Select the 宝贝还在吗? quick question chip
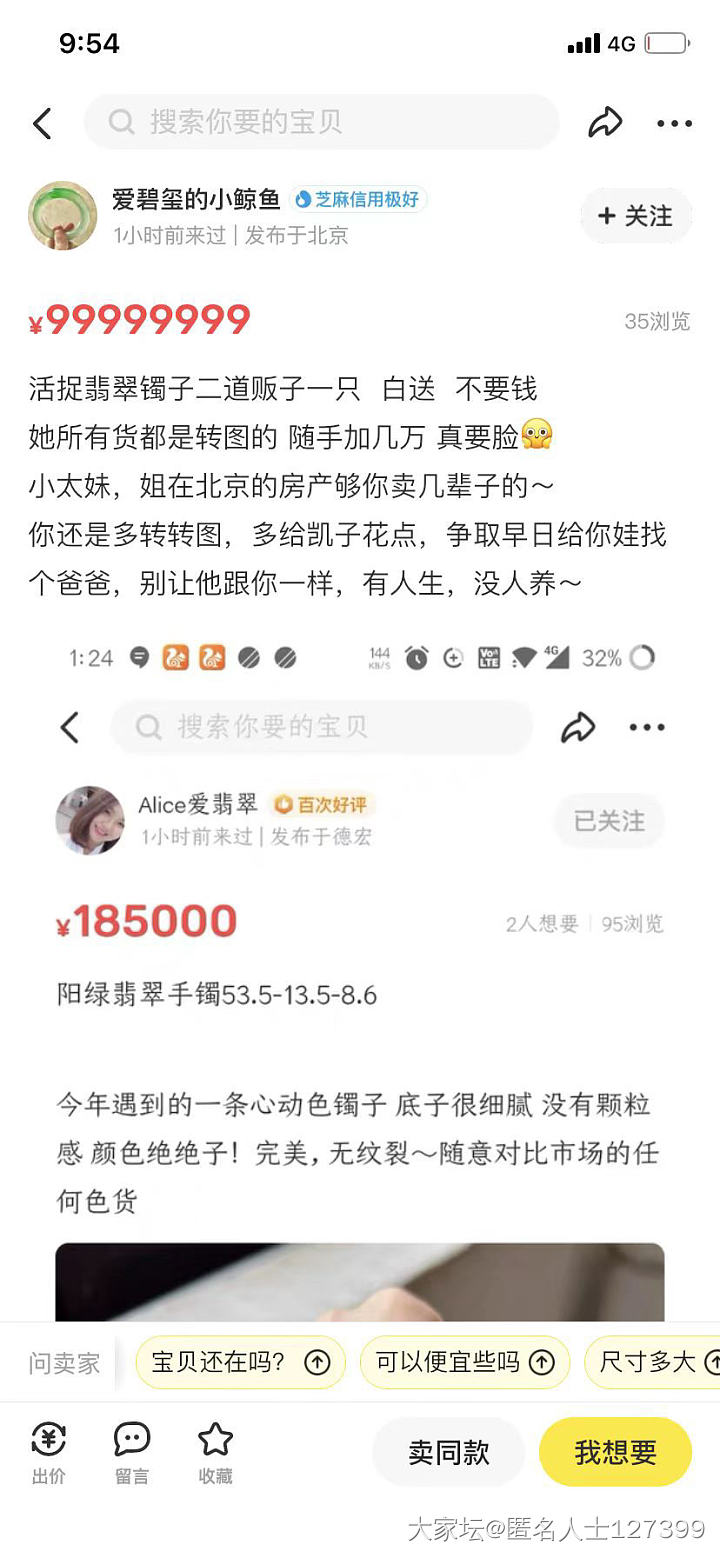This screenshot has width=720, height=1558. point(240,1362)
